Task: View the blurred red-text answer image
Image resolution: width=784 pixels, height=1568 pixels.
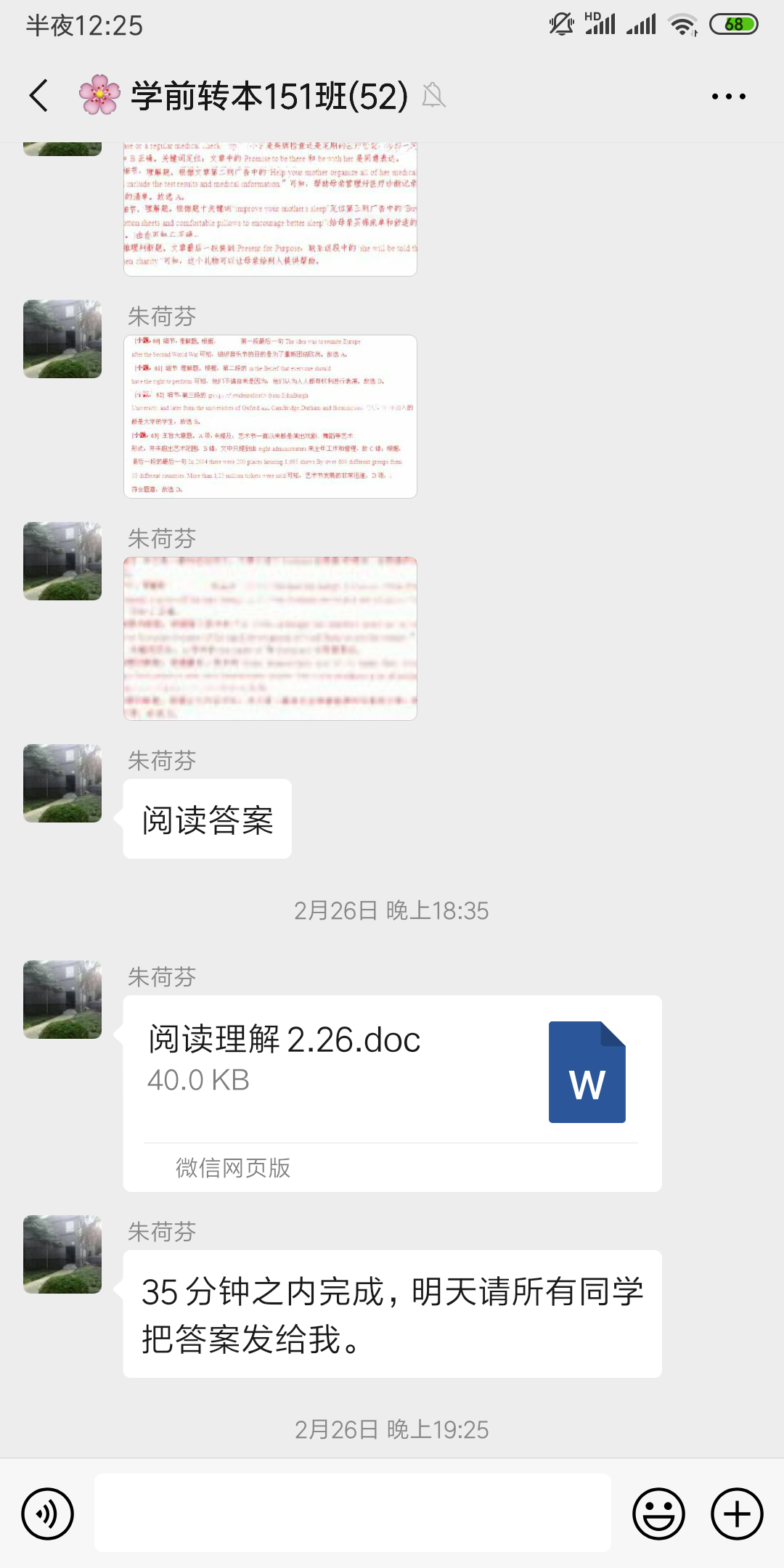Action: [x=270, y=639]
